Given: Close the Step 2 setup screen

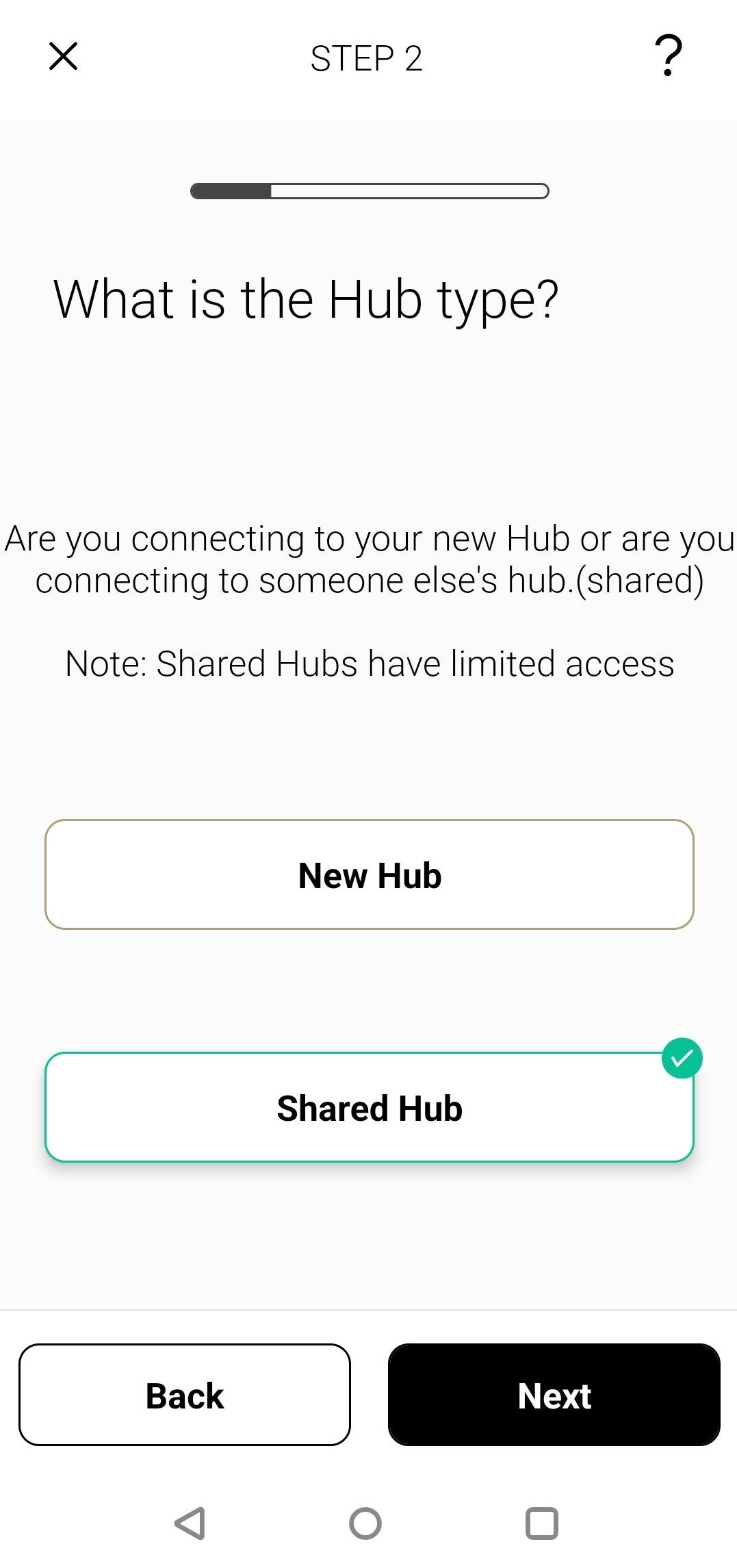Looking at the screenshot, I should 64,56.
